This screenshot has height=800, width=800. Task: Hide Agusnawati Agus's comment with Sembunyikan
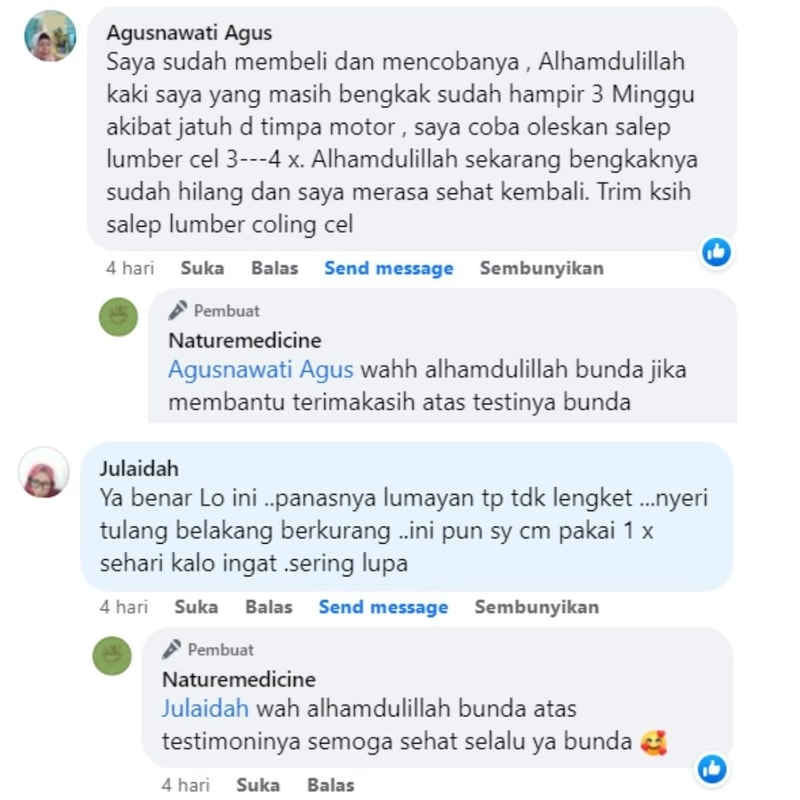[x=541, y=268]
